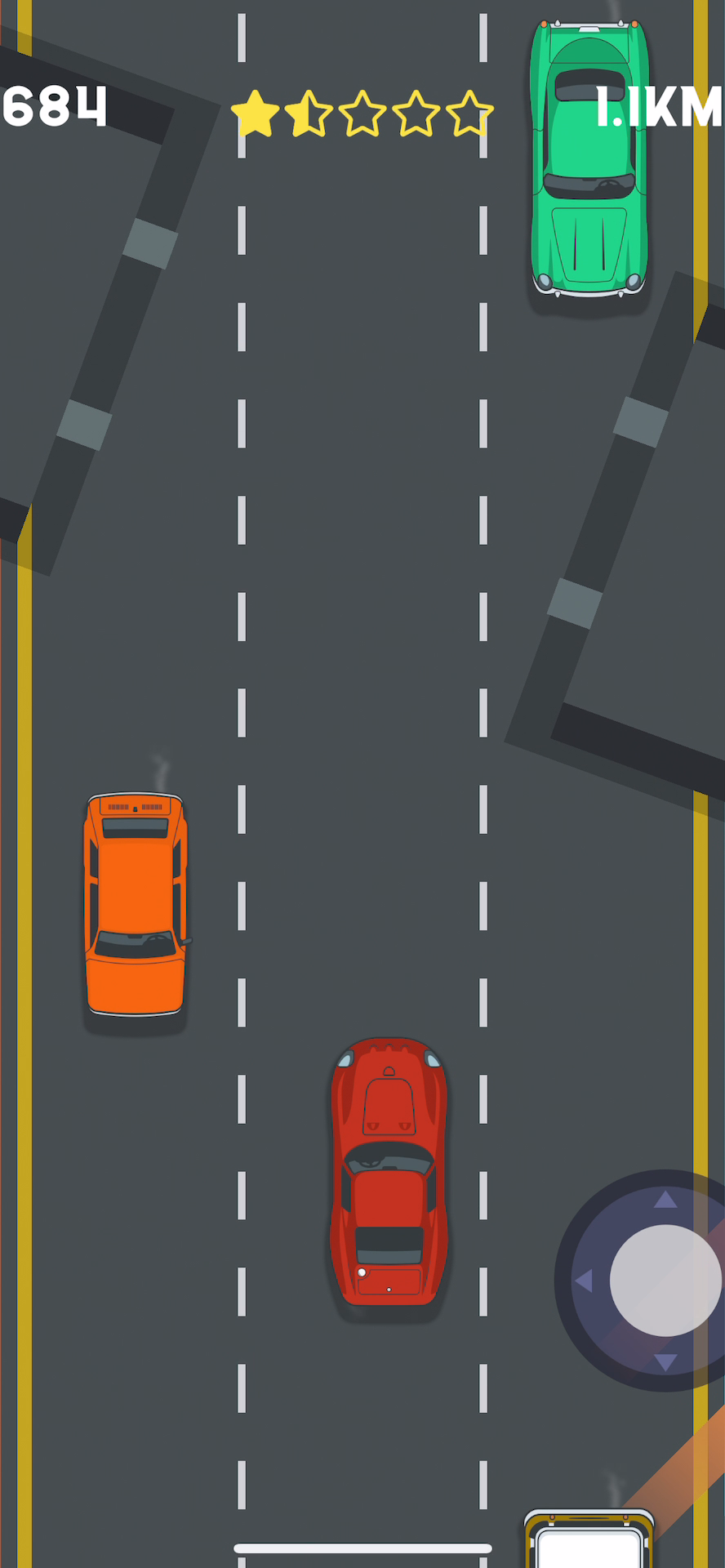This screenshot has width=725, height=1568.
Task: Steer left with the joystick's left arrow
Action: click(583, 1280)
